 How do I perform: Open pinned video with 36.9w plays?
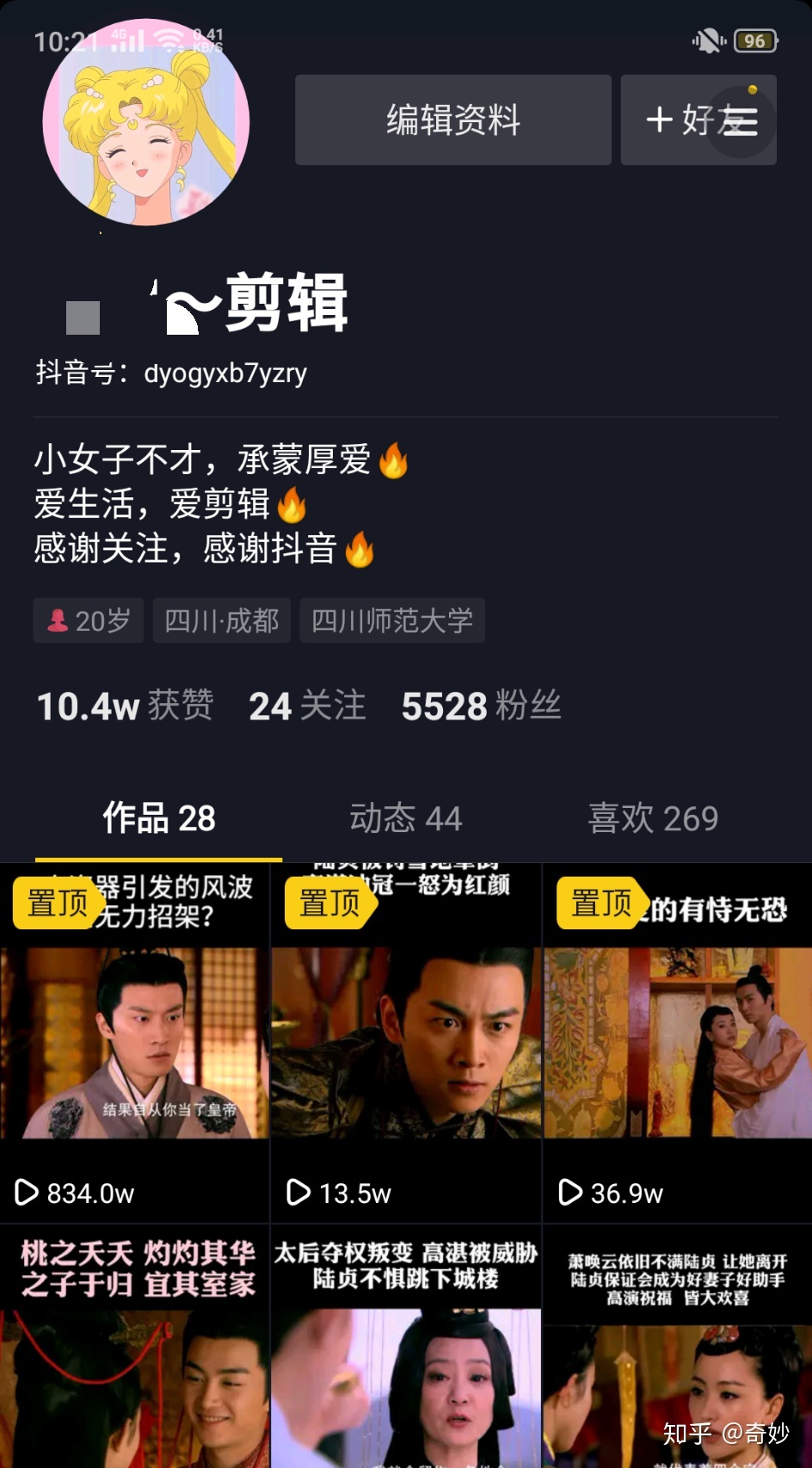point(677,1043)
